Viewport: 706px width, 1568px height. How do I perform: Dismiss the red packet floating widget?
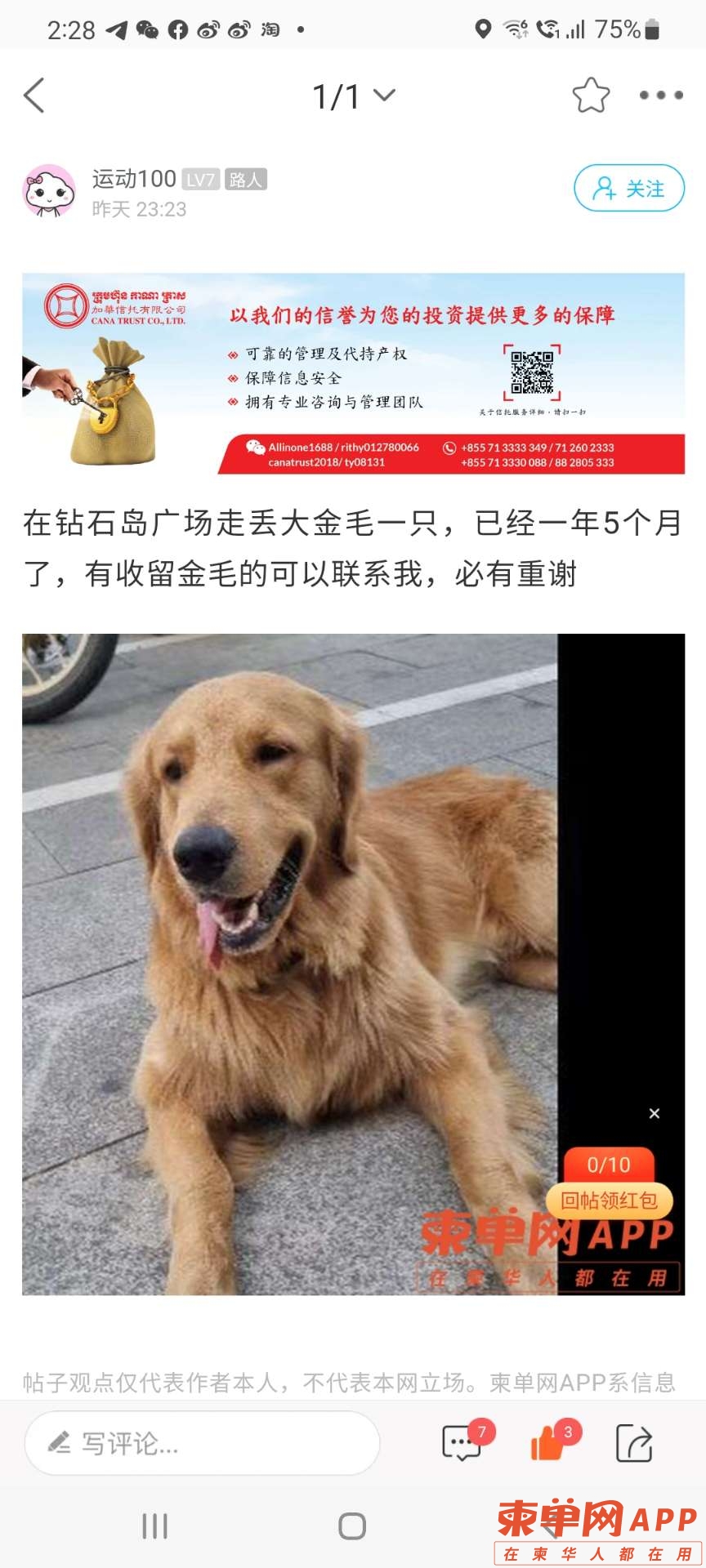(654, 1113)
